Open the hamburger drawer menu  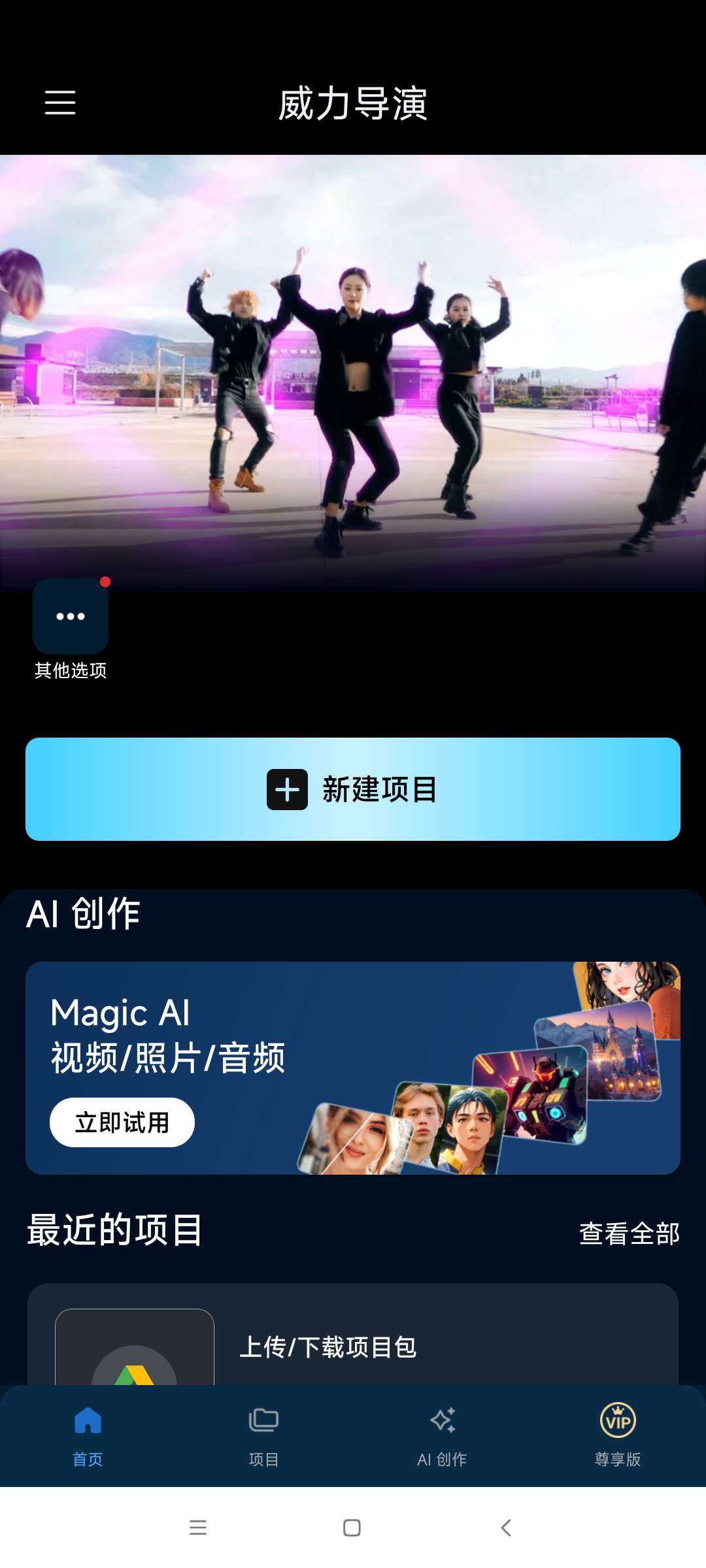(x=60, y=103)
